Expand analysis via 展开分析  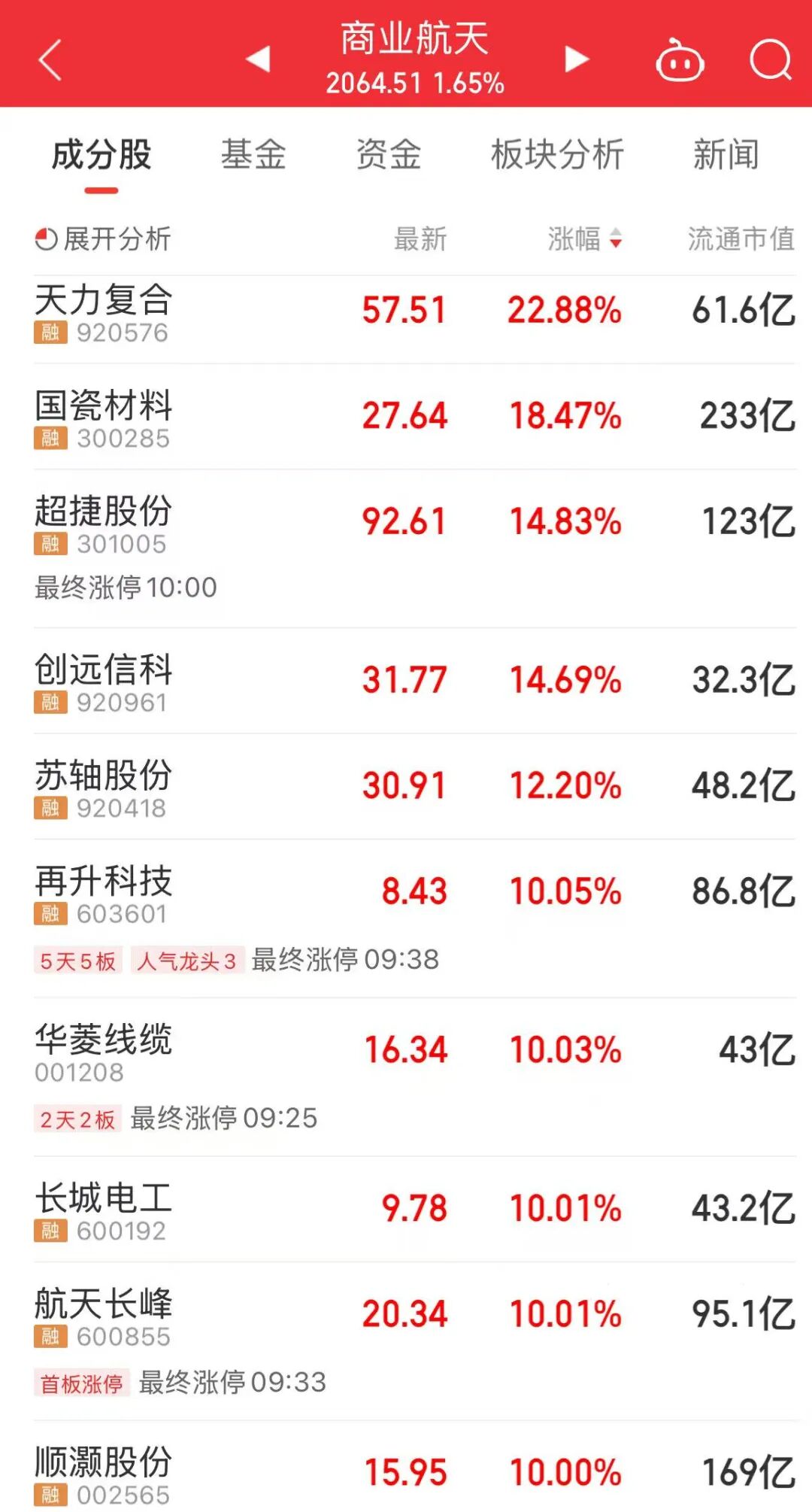click(x=120, y=239)
